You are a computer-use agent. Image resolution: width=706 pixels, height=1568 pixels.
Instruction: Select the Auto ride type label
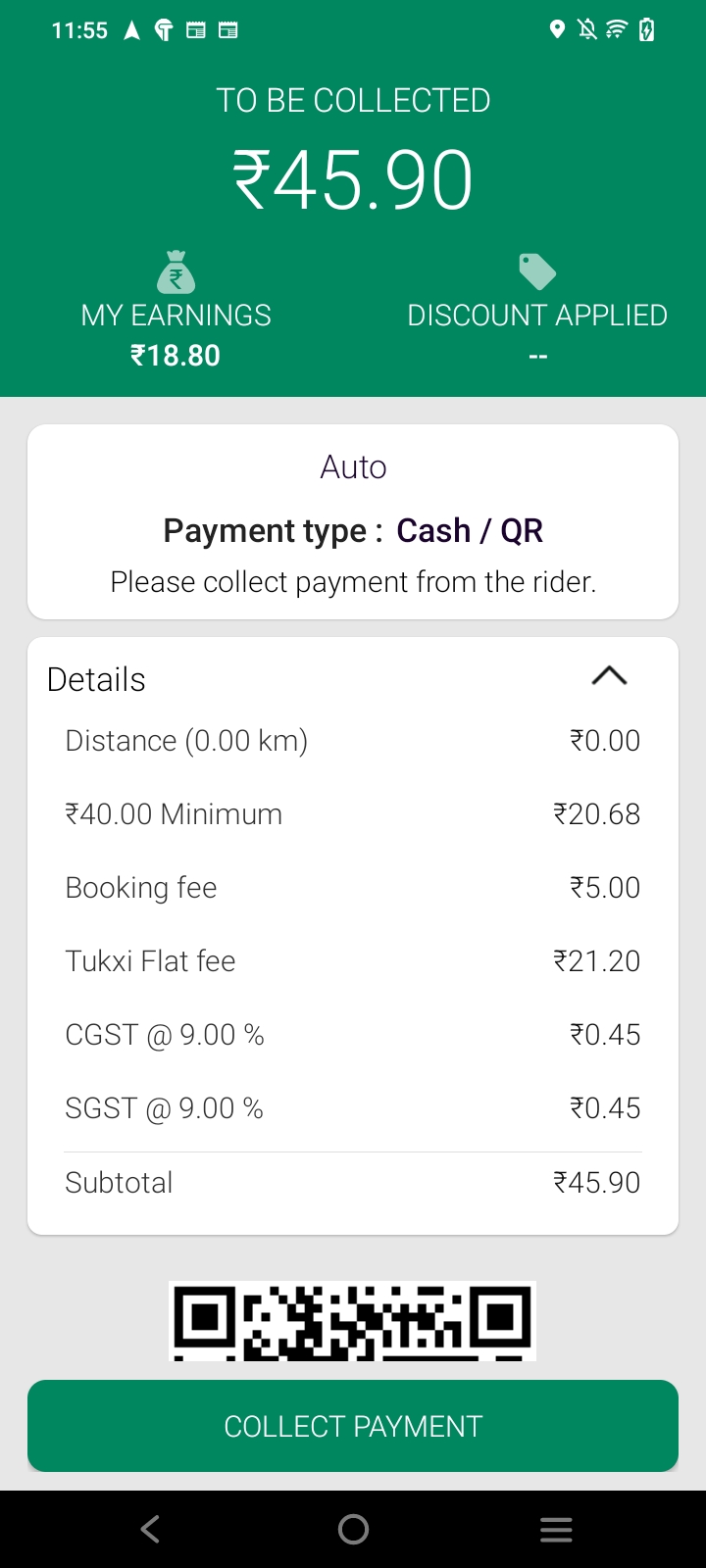(x=353, y=466)
